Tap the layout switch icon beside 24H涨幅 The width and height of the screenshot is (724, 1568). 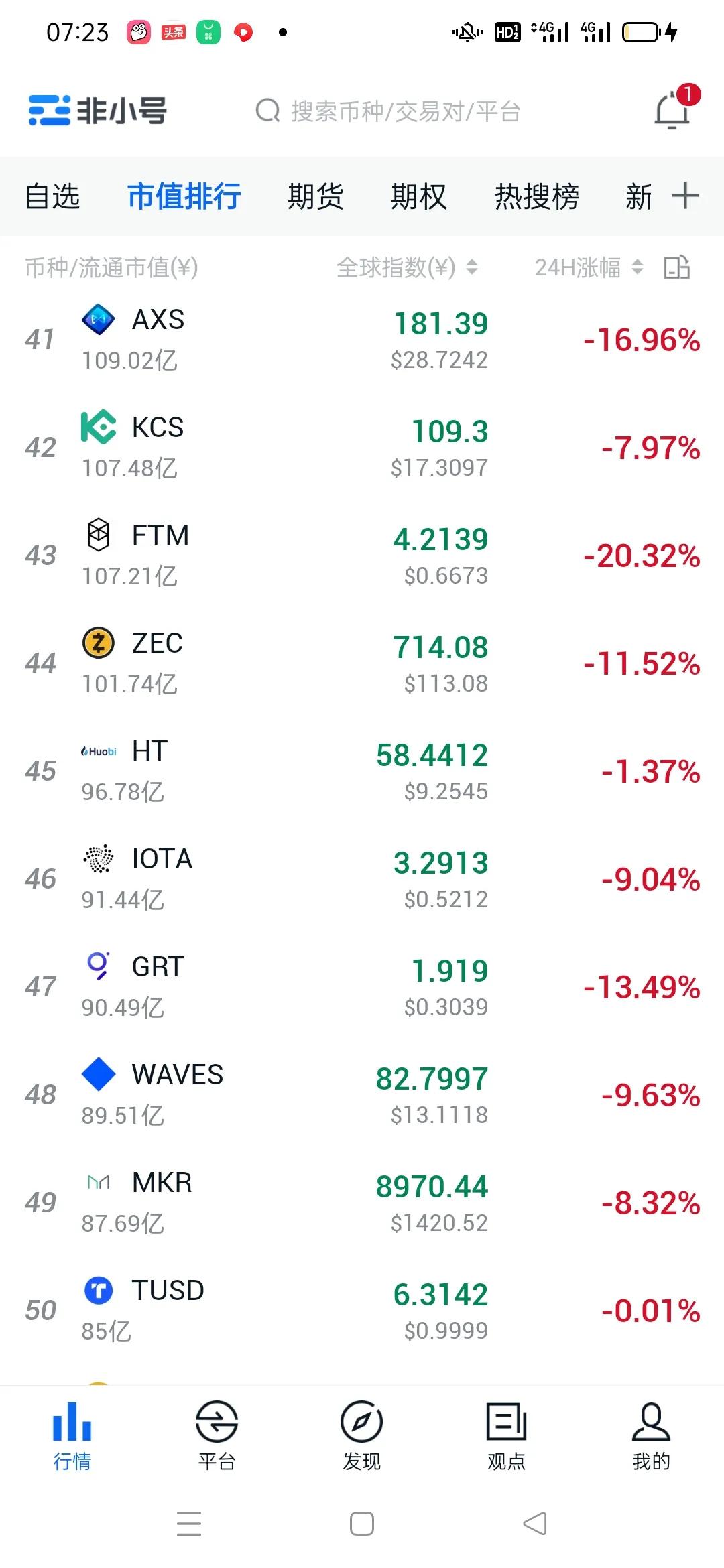[x=676, y=267]
